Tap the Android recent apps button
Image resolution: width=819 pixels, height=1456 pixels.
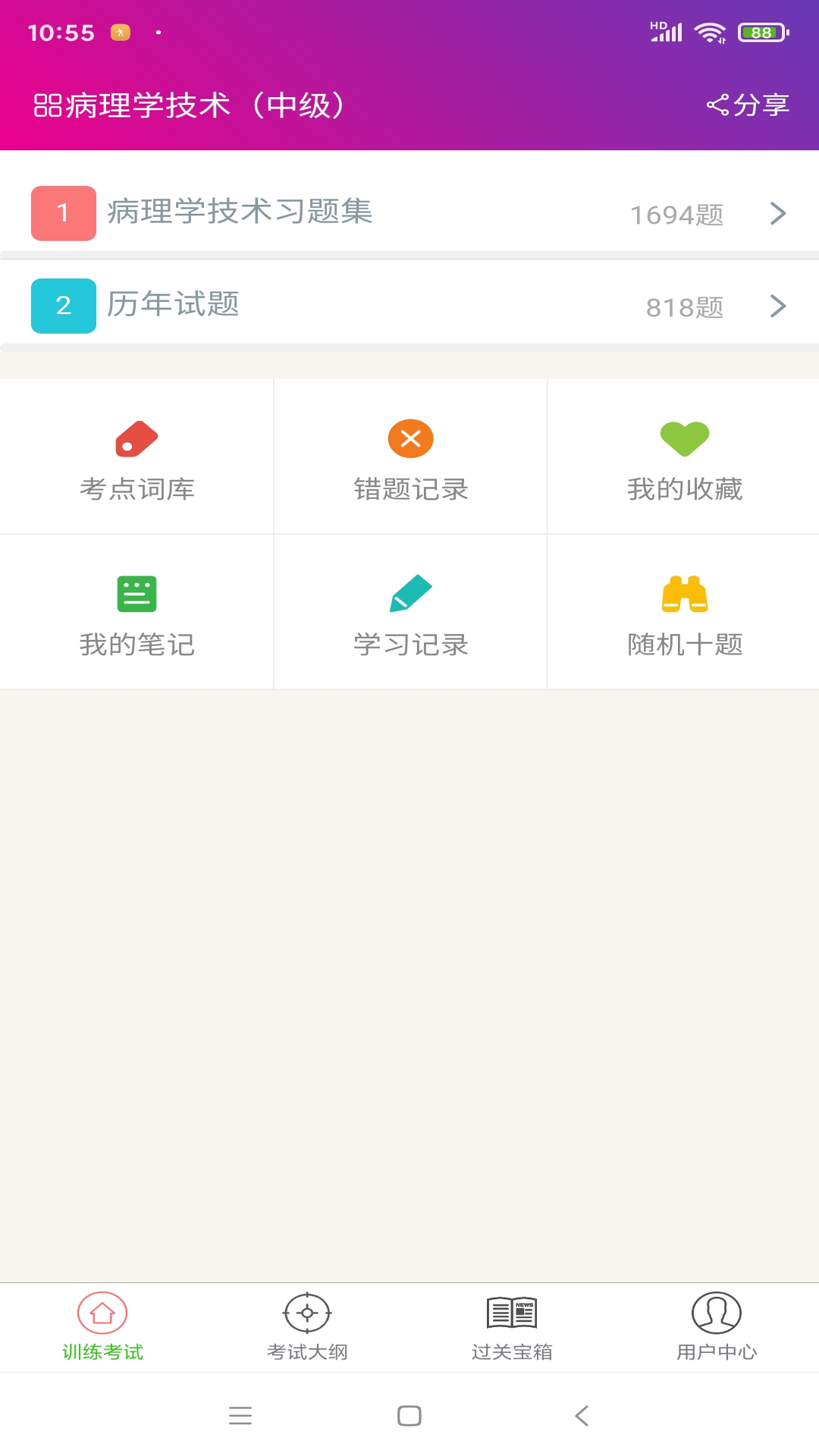click(240, 1415)
